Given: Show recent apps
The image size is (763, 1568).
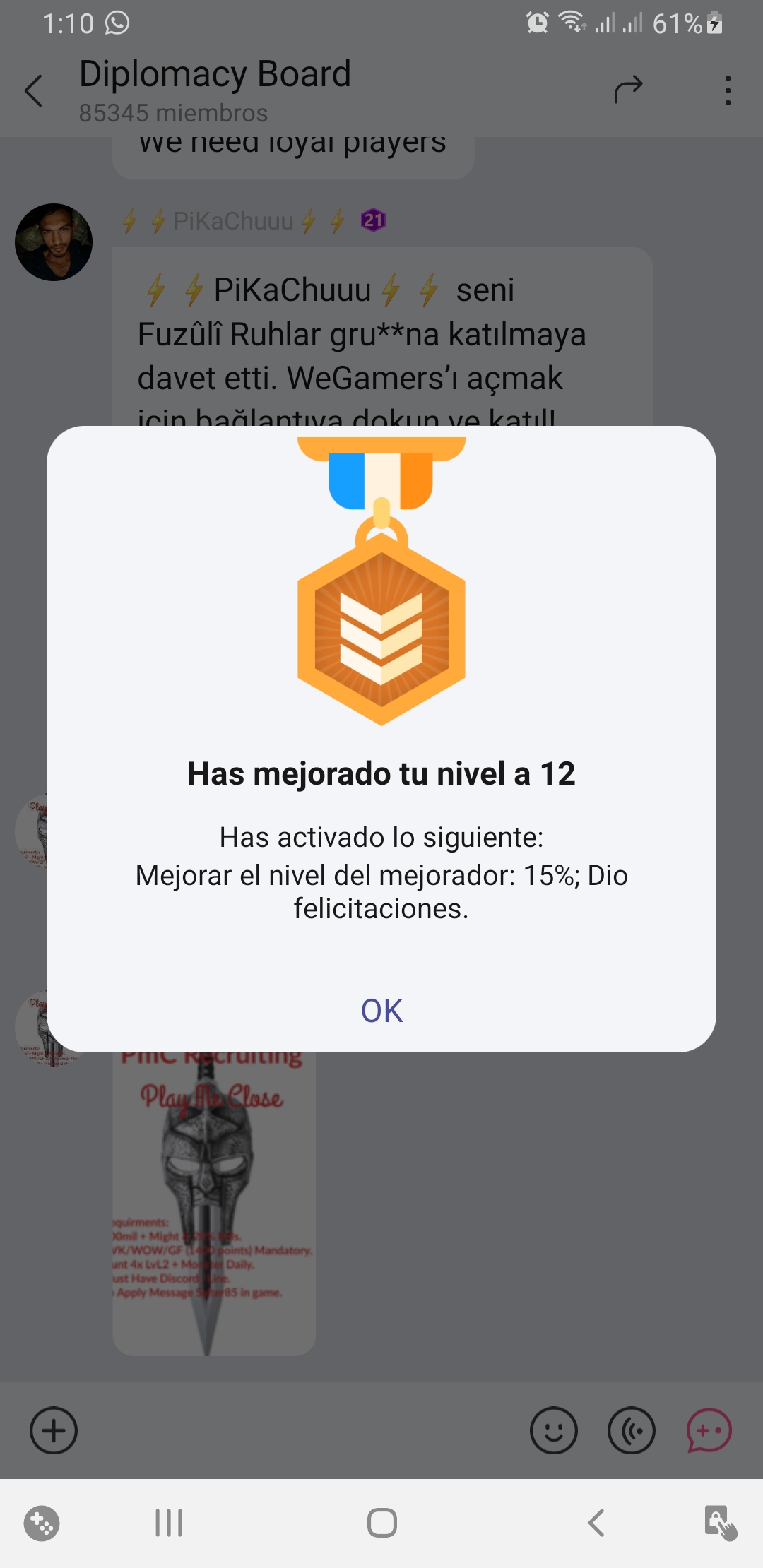Looking at the screenshot, I should click(x=169, y=1523).
